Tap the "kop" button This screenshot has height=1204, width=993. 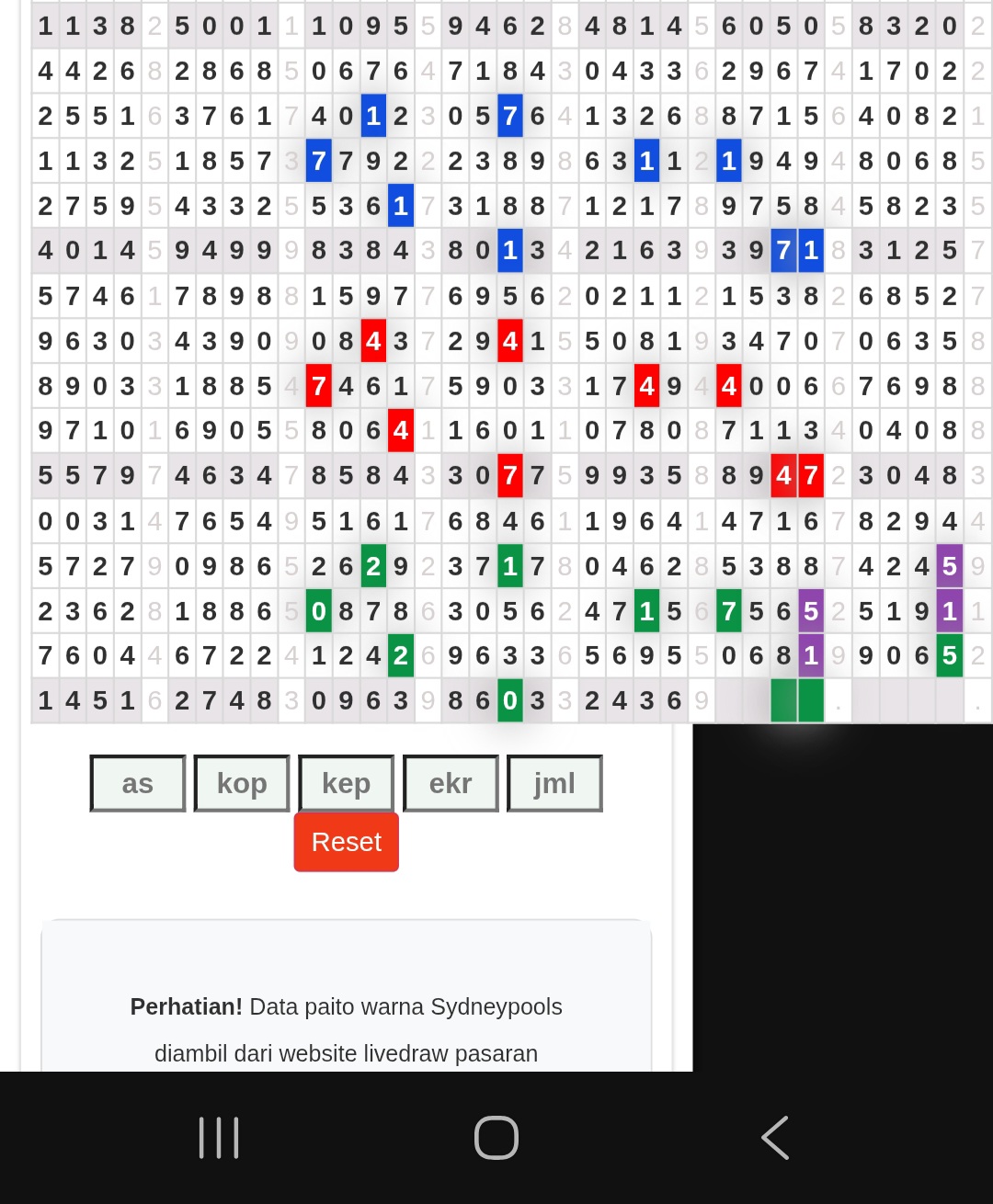(x=242, y=783)
